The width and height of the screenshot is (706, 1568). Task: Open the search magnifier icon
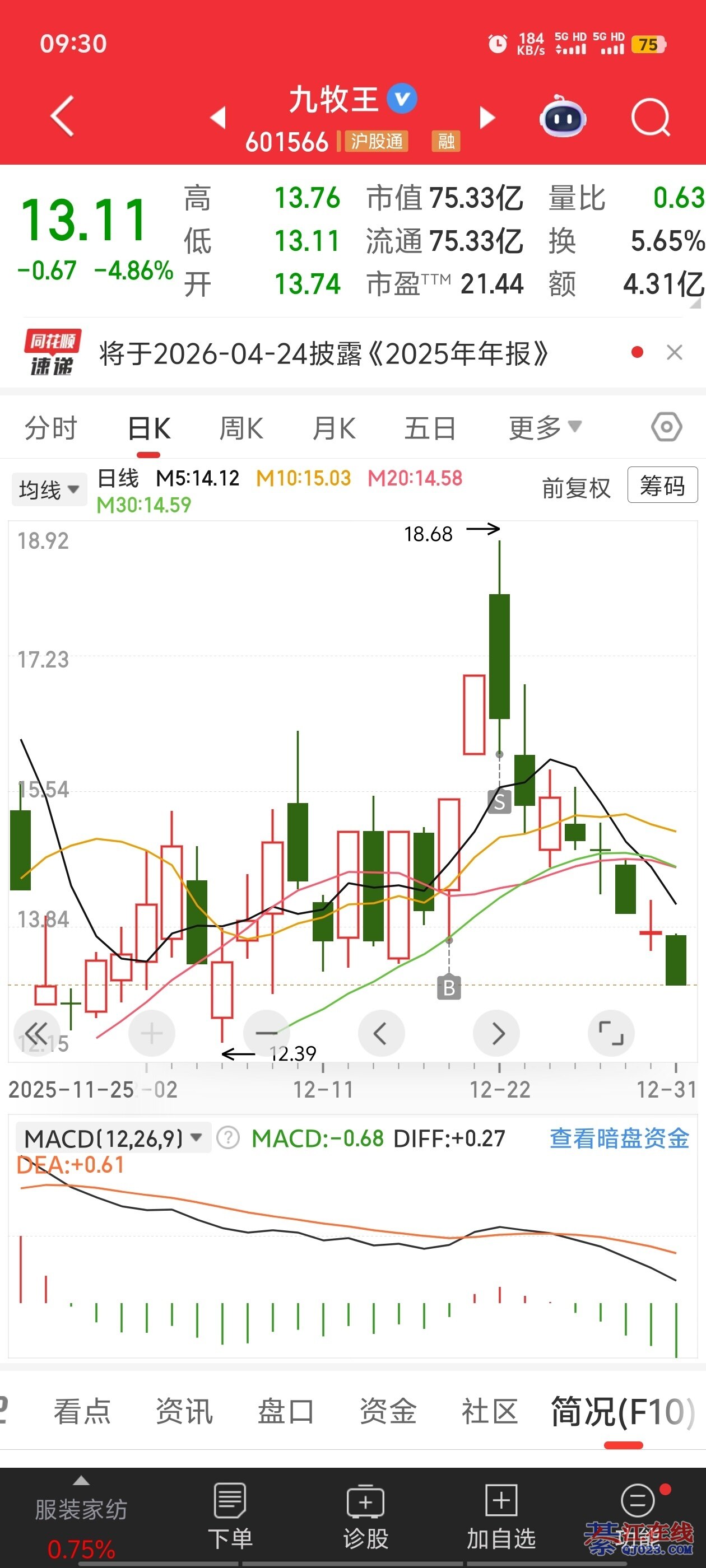click(650, 117)
